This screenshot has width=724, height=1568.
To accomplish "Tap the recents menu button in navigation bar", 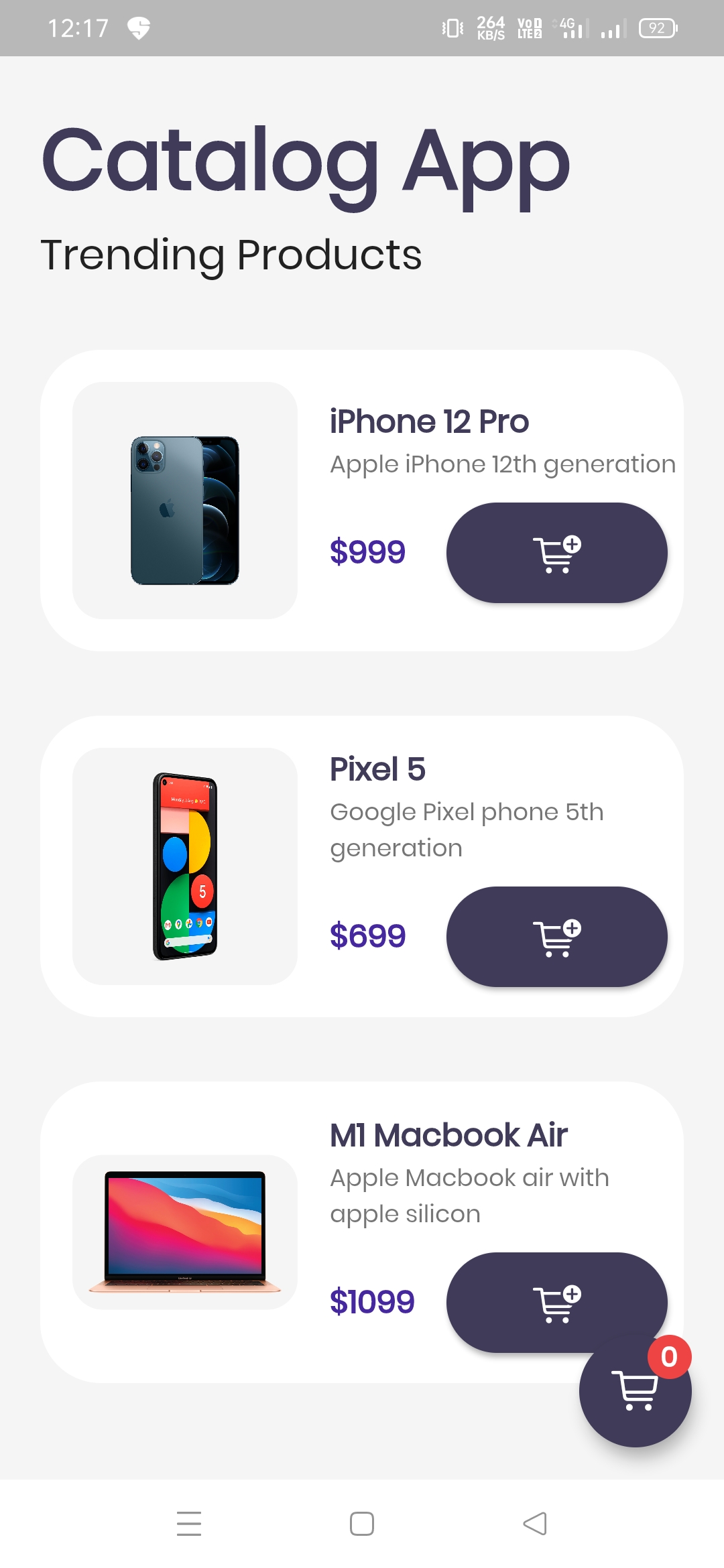I will coord(190,1524).
